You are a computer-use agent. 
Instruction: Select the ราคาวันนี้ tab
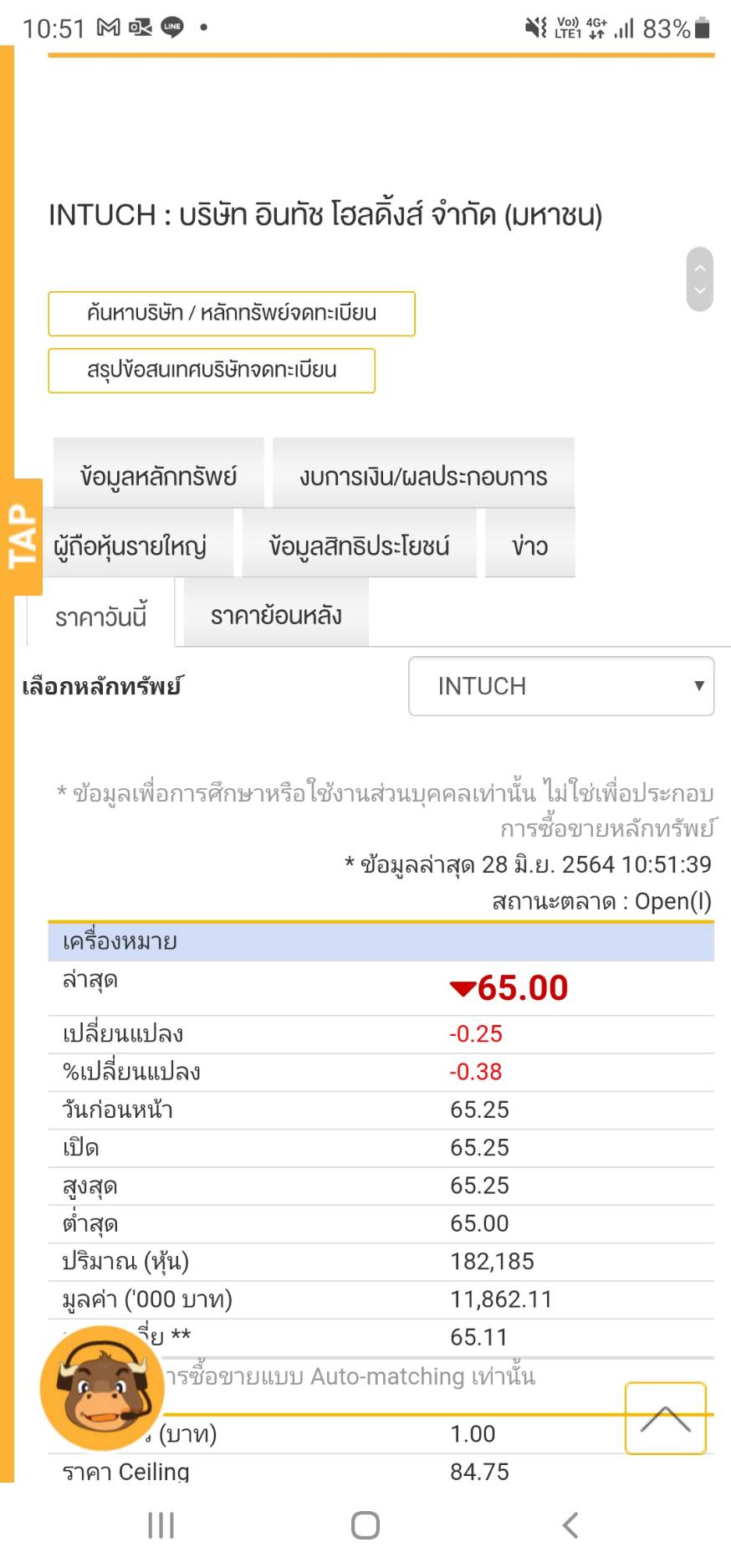point(101,614)
